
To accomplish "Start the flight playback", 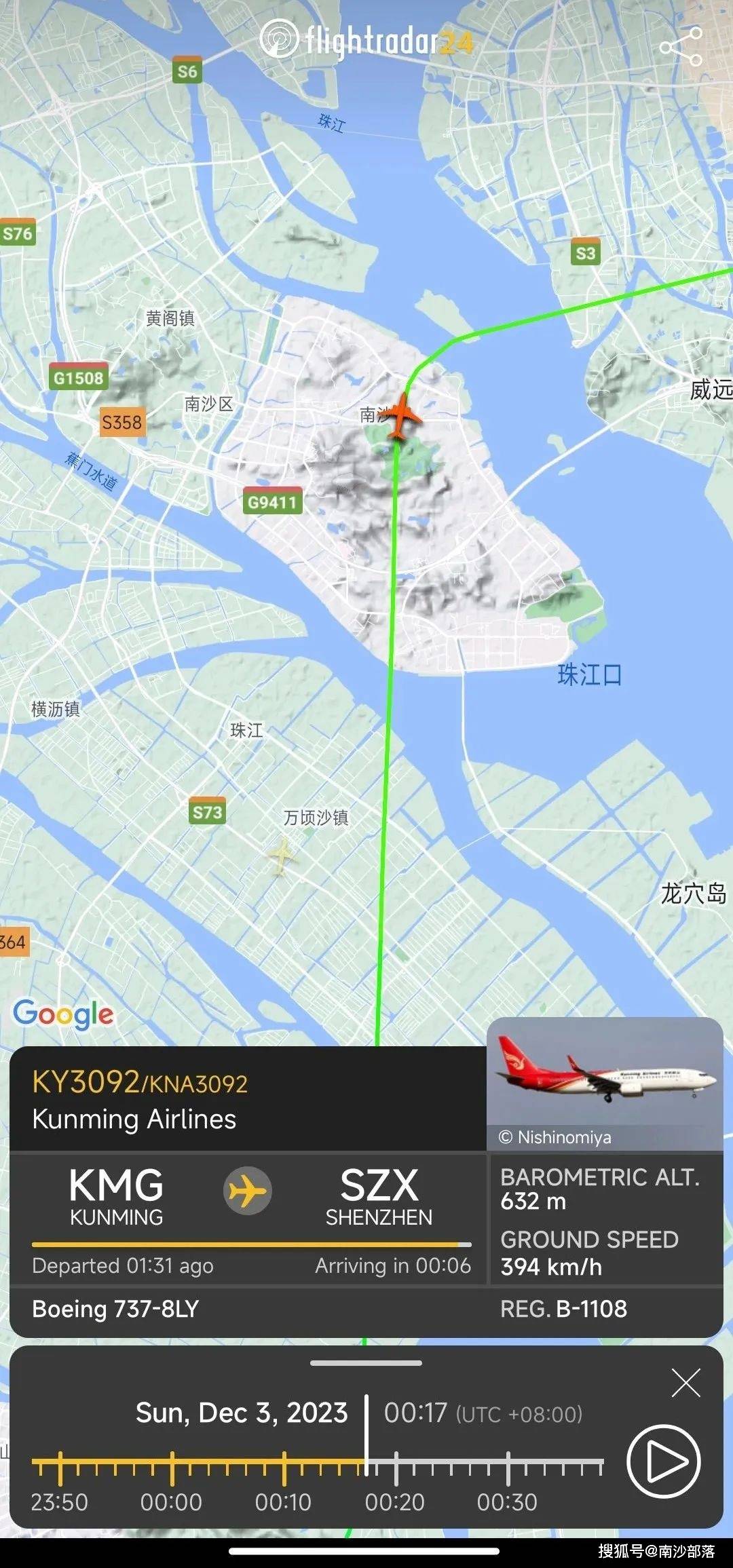I will point(663,1461).
